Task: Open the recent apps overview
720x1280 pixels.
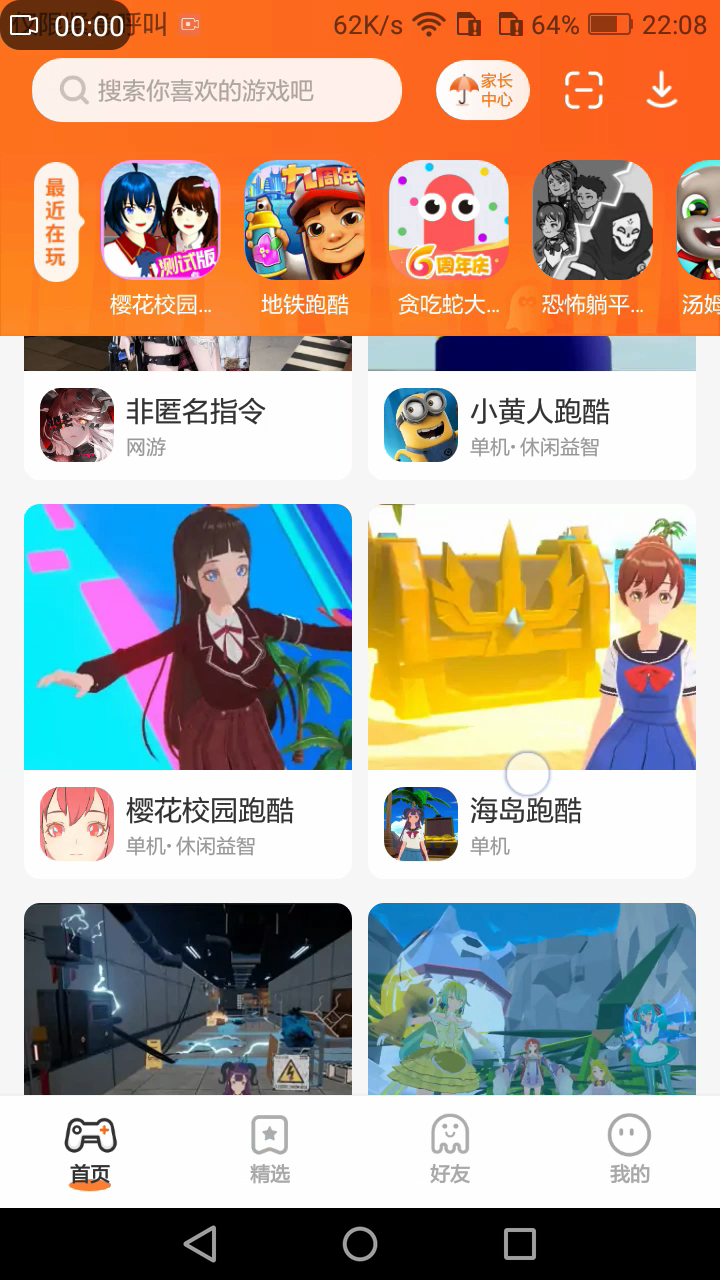Action: (520, 1244)
